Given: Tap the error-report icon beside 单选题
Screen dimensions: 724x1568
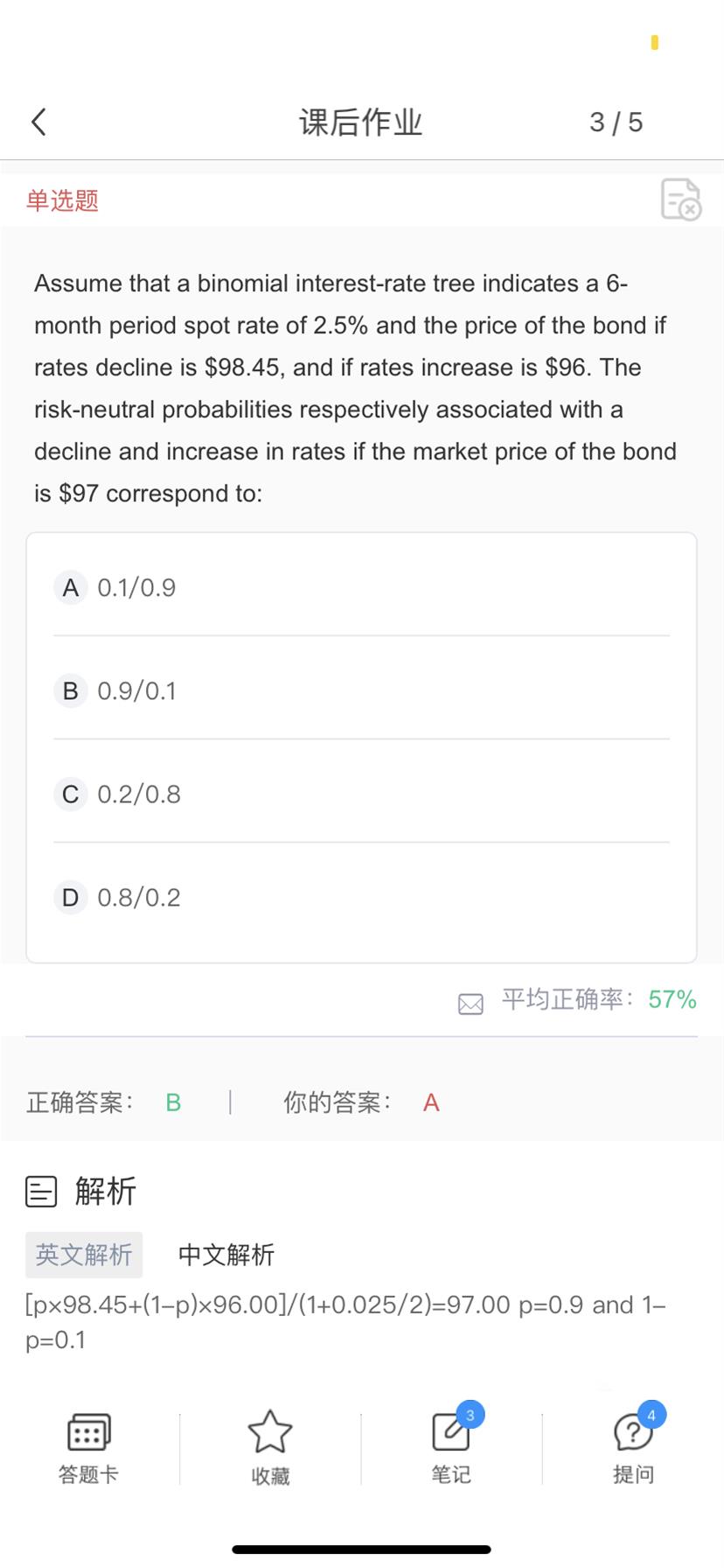Looking at the screenshot, I should 680,199.
